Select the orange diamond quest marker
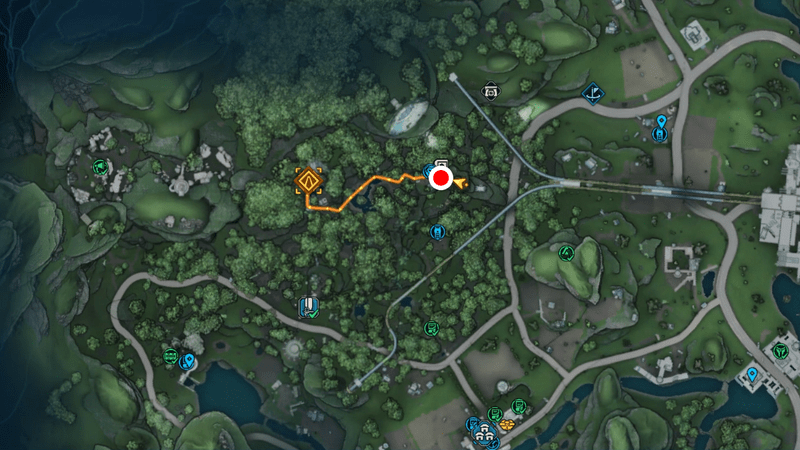 (x=309, y=181)
